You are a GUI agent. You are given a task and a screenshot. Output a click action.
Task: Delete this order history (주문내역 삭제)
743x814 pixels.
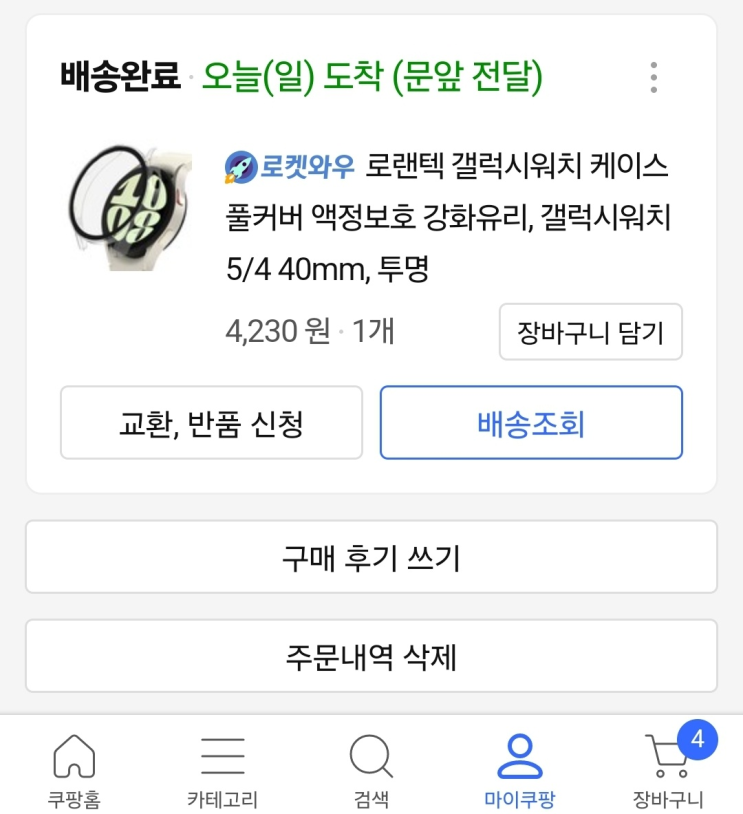371,656
